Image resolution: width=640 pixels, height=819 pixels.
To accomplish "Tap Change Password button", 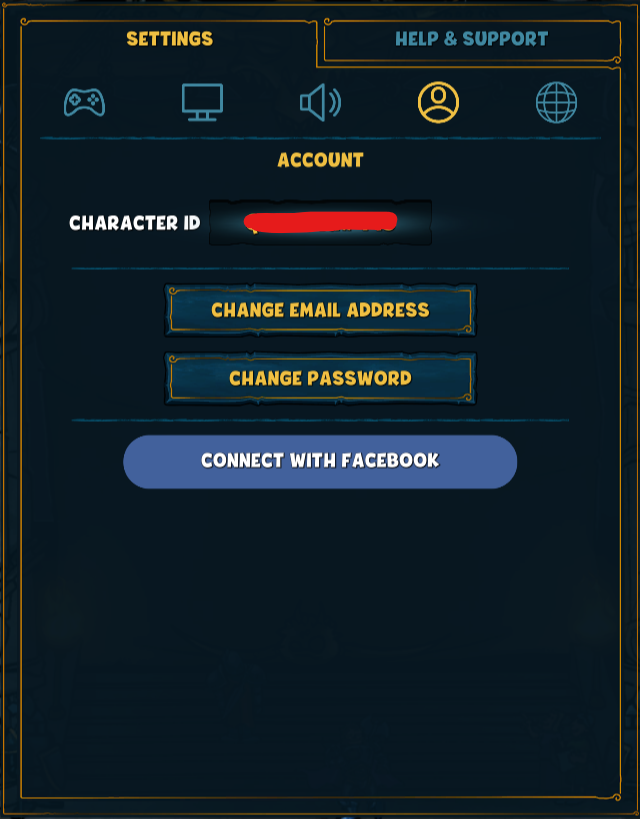I will point(320,378).
